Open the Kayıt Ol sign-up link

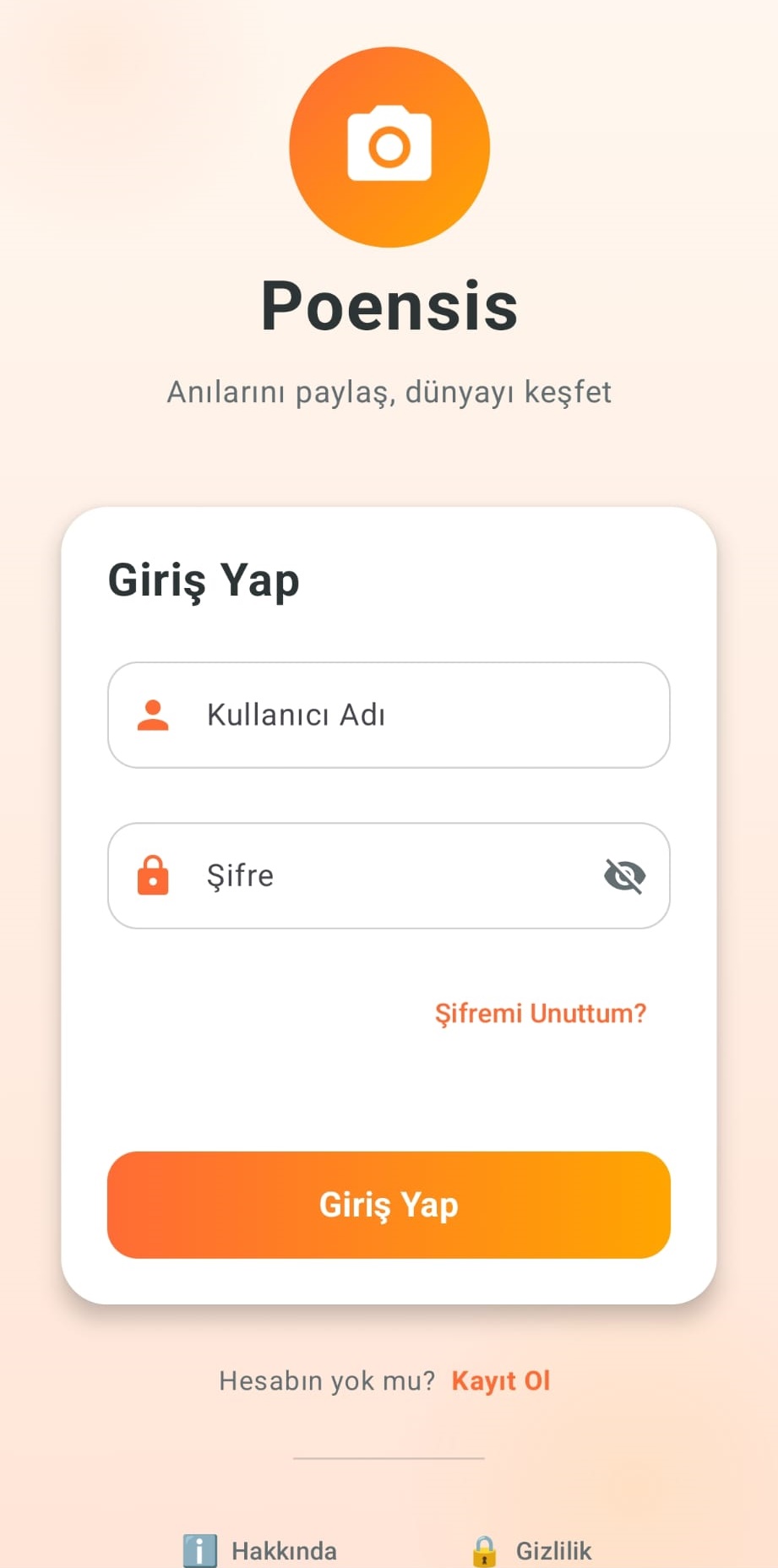point(501,1380)
